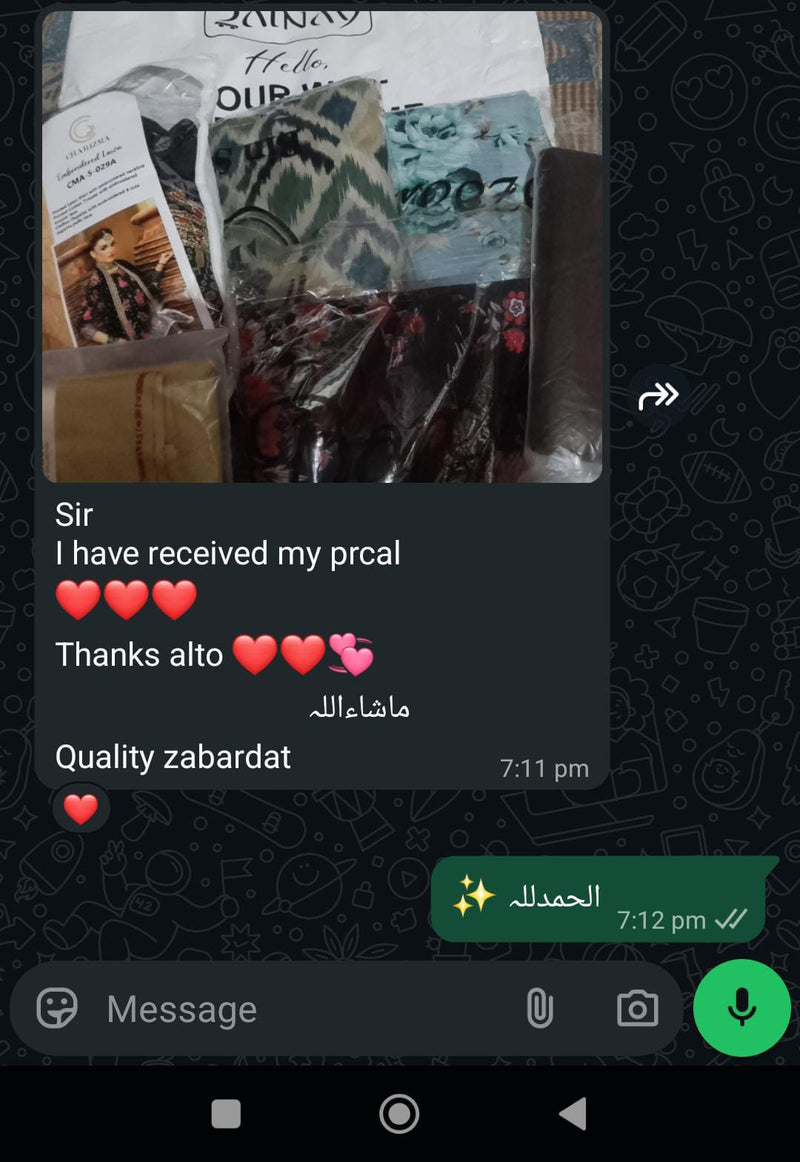Focus the Message text field
The width and height of the screenshot is (800, 1162).
[x=300, y=1009]
